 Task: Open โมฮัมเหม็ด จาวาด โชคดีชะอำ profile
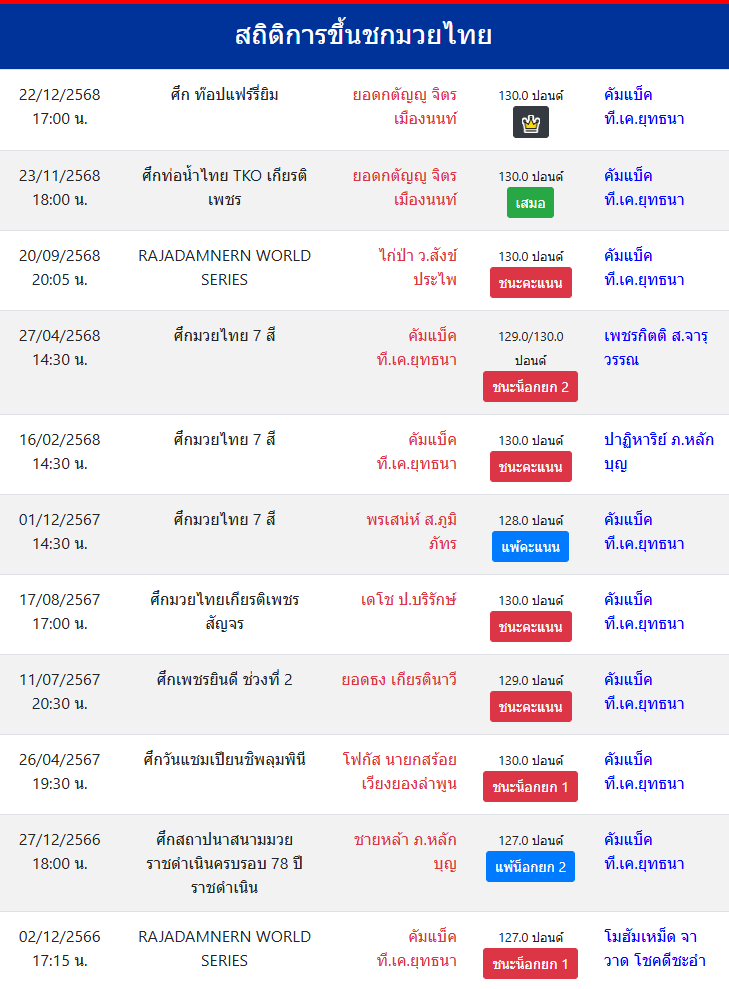click(x=655, y=948)
